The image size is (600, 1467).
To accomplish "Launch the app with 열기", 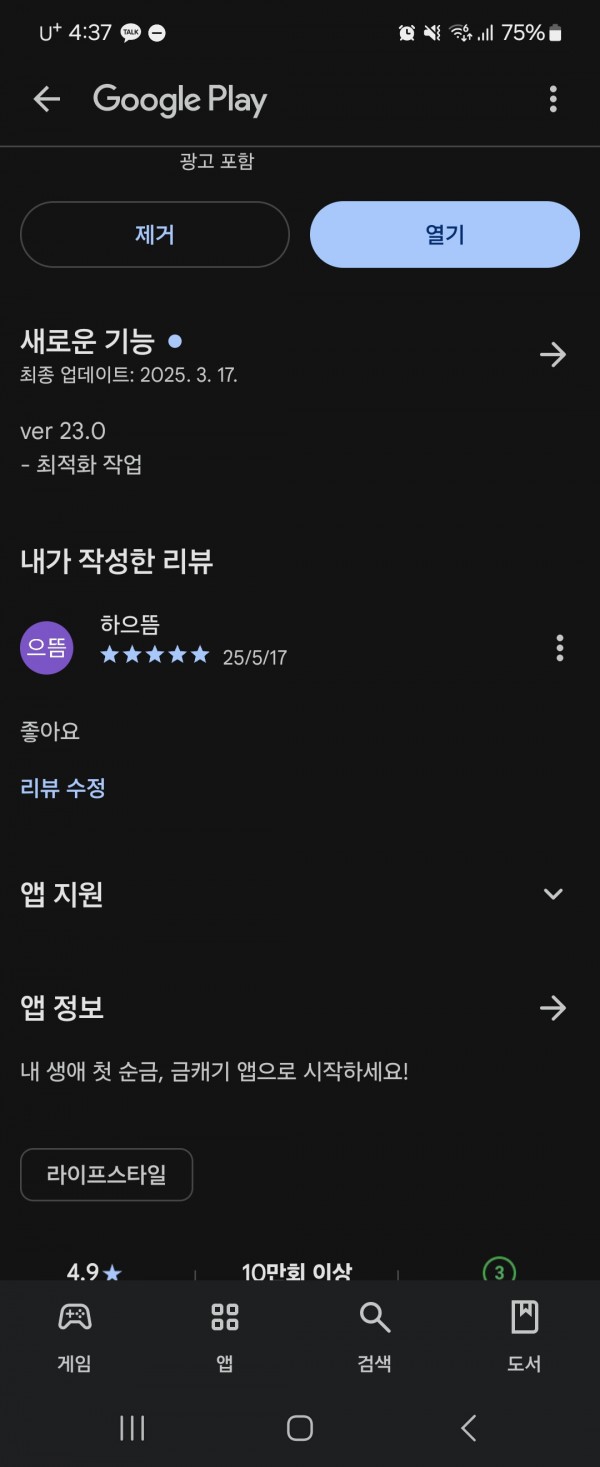I will 445,235.
